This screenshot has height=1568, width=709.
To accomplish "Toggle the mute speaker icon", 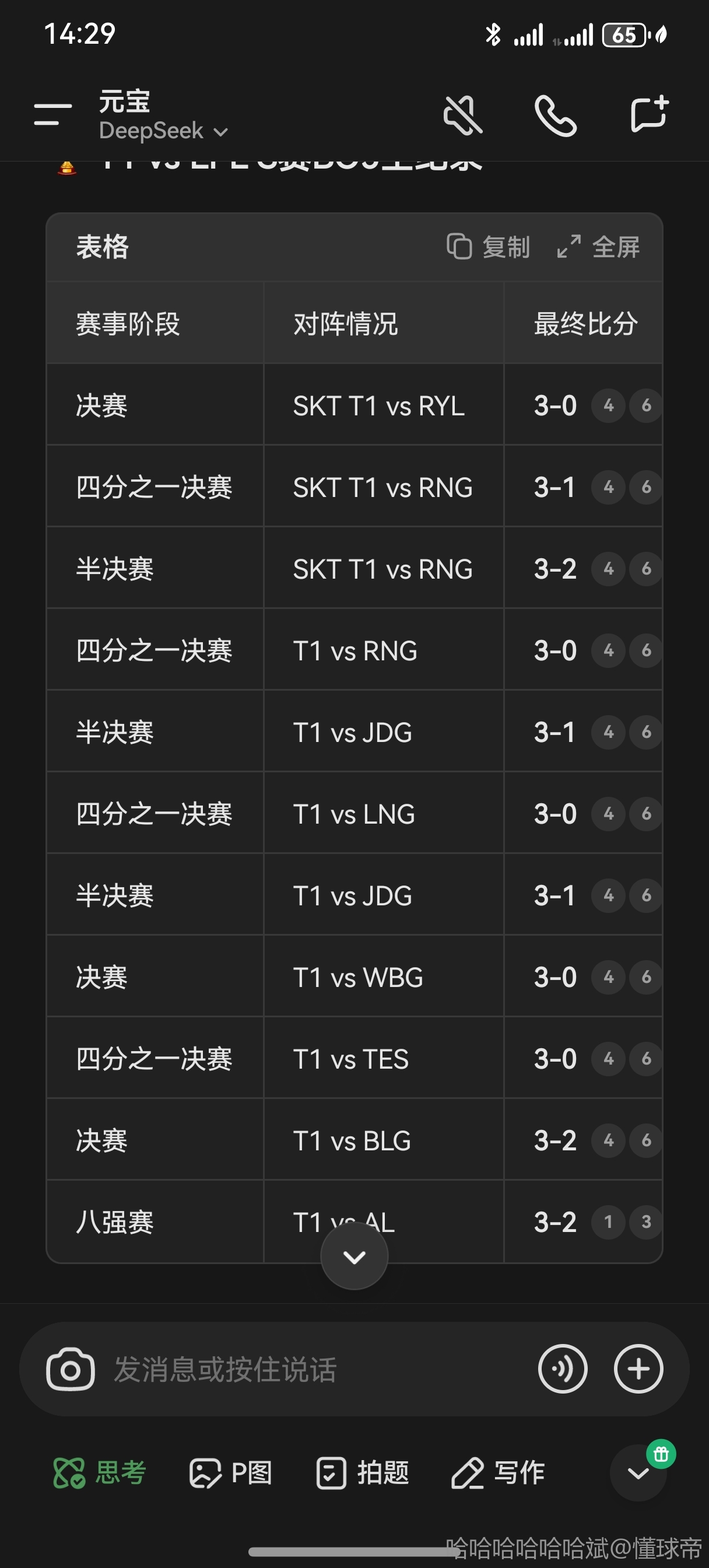I will [x=462, y=115].
